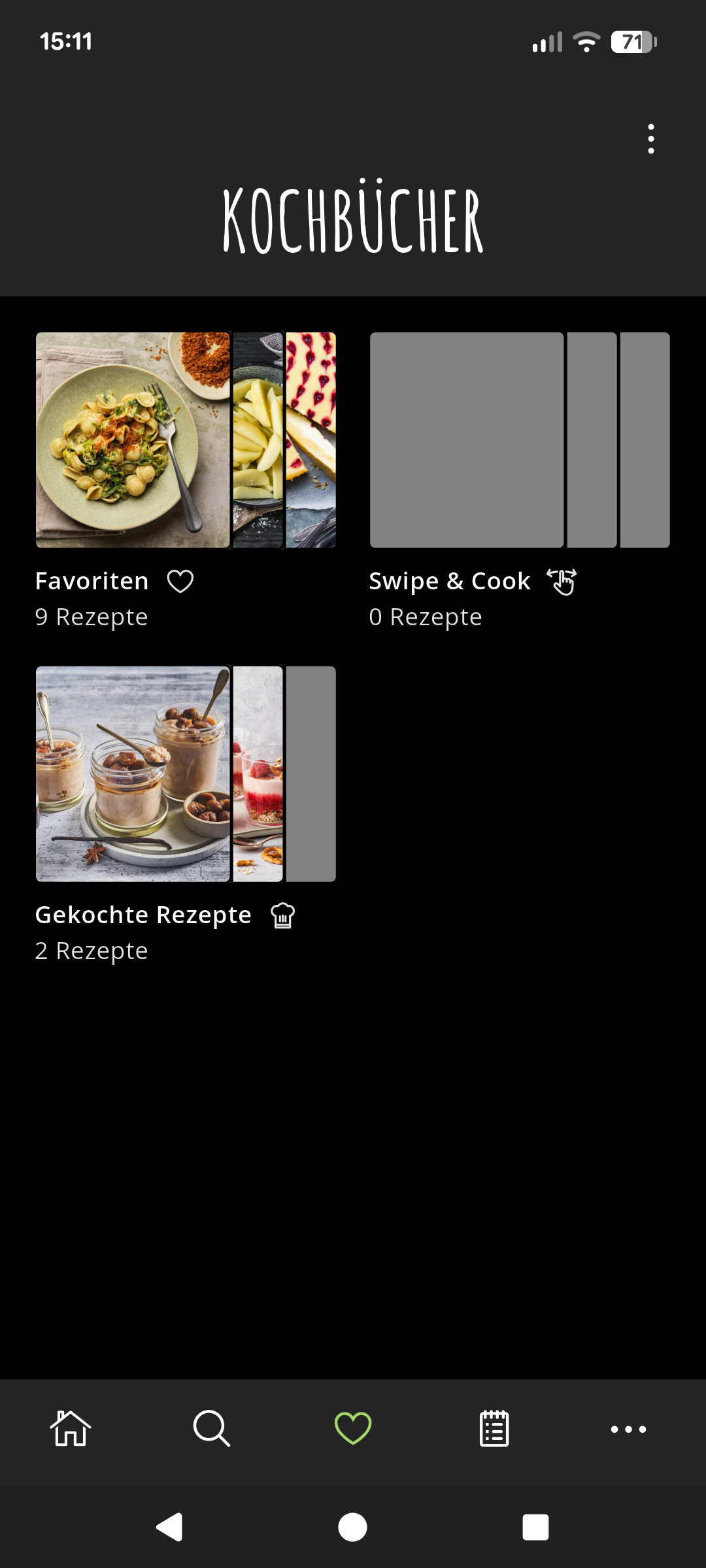Open the Home tab in bottom navigation
This screenshot has width=706, height=1568.
coord(70,1428)
